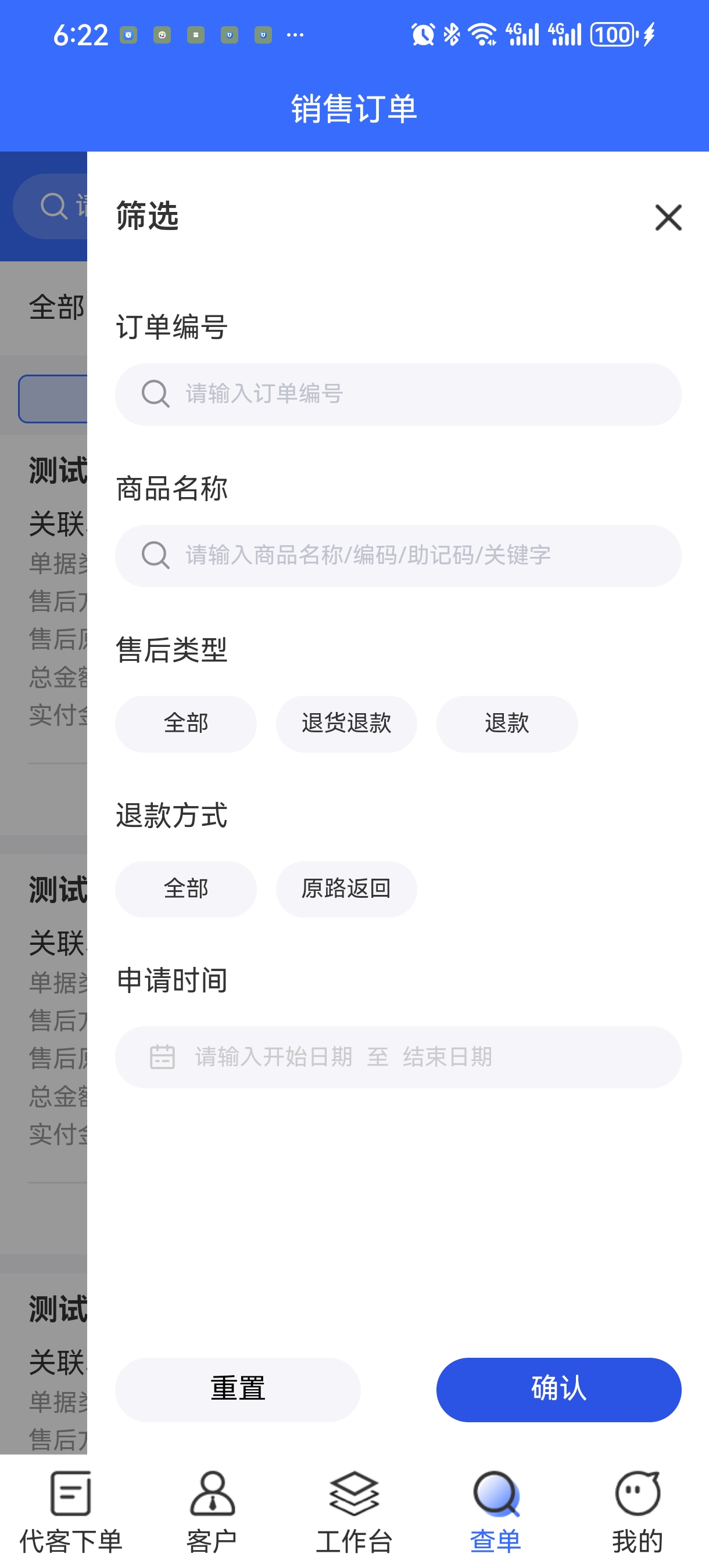Select 全部 under 退款方式
This screenshot has width=709, height=1568.
[185, 889]
